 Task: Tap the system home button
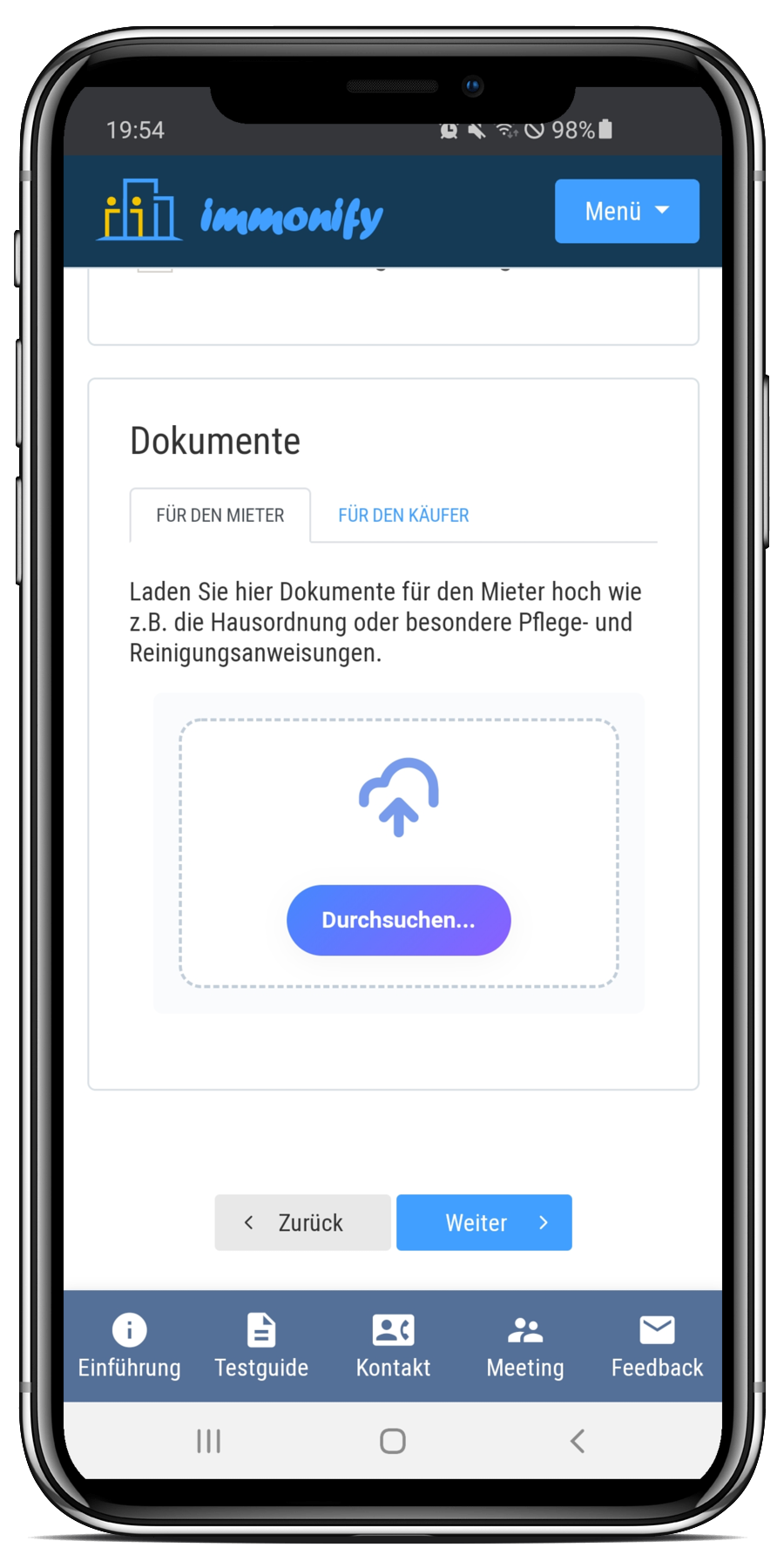click(x=393, y=1441)
